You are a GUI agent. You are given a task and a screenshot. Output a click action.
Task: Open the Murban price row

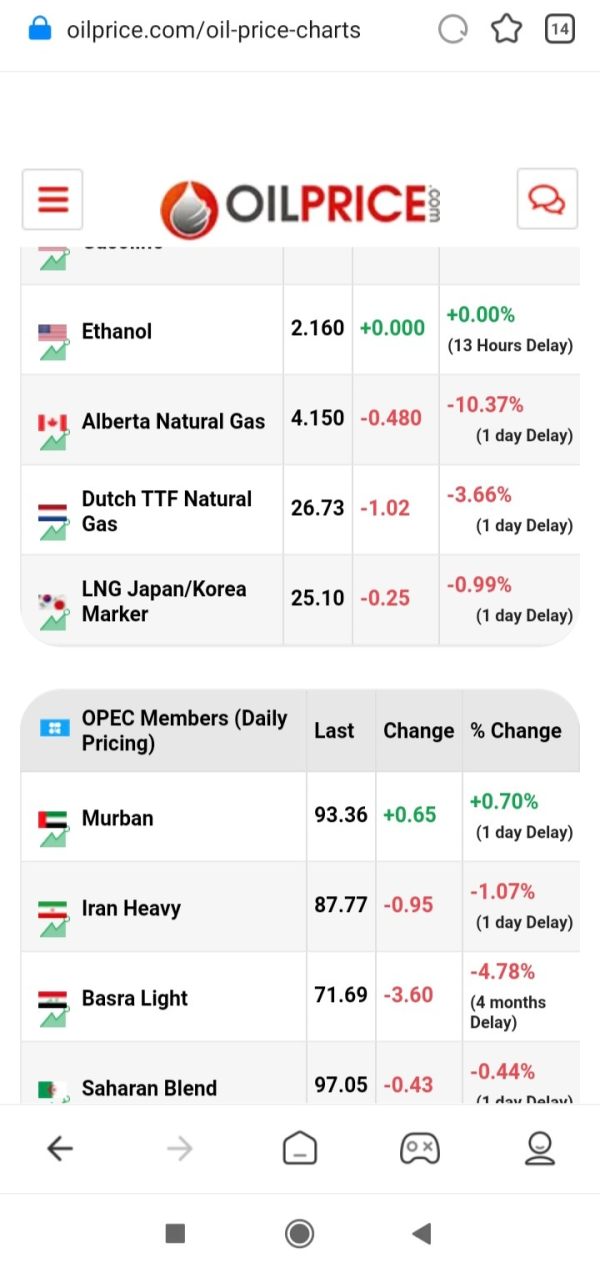(x=300, y=817)
